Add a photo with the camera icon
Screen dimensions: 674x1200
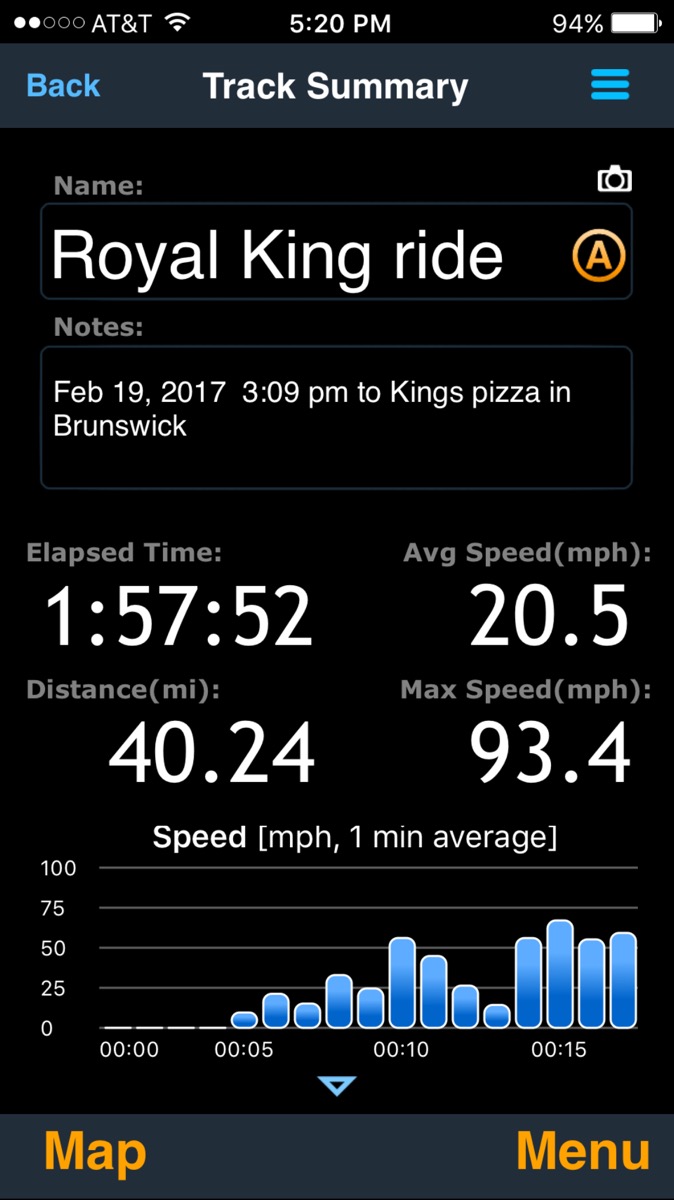point(614,180)
